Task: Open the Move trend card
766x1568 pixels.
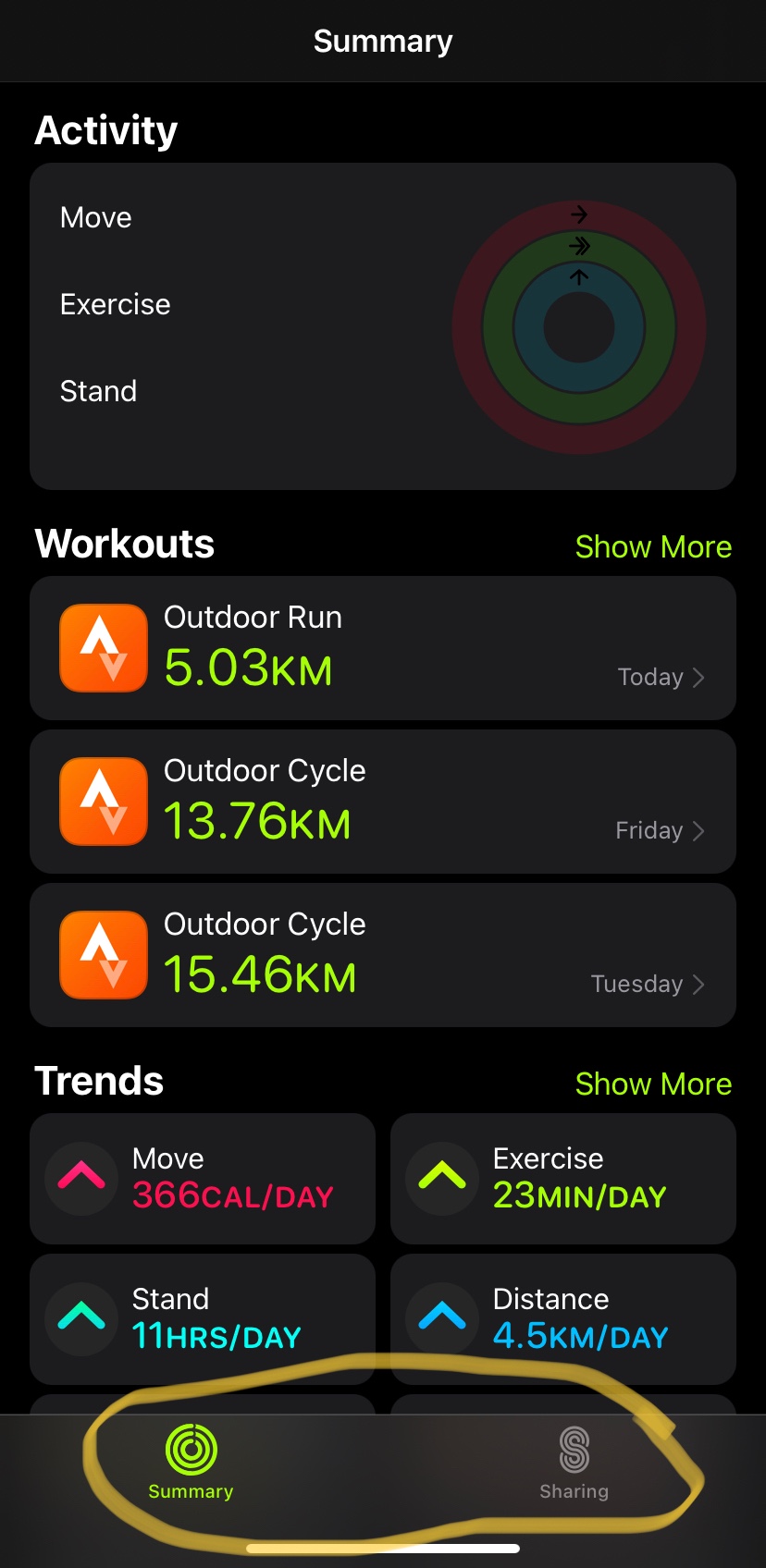Action: (203, 1179)
